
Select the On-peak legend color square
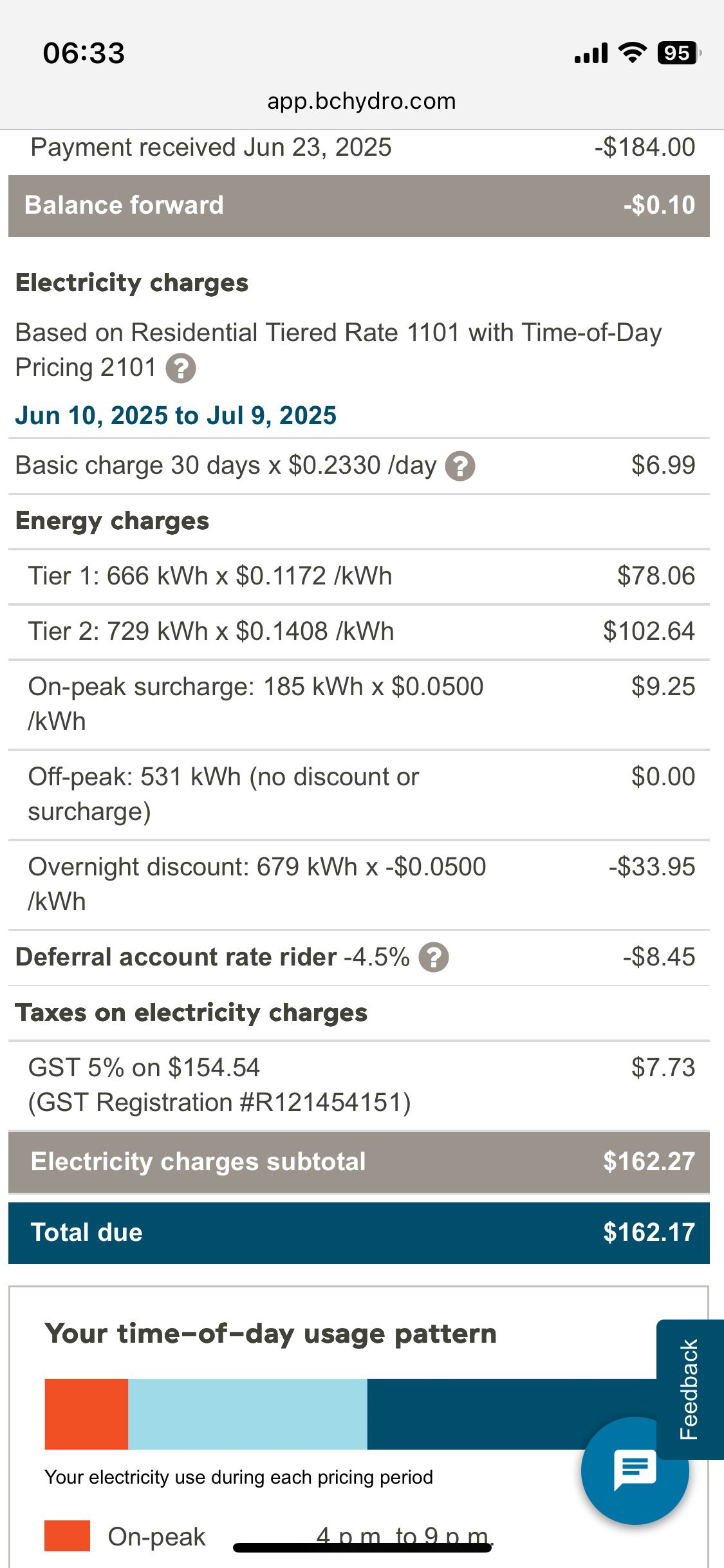68,1535
